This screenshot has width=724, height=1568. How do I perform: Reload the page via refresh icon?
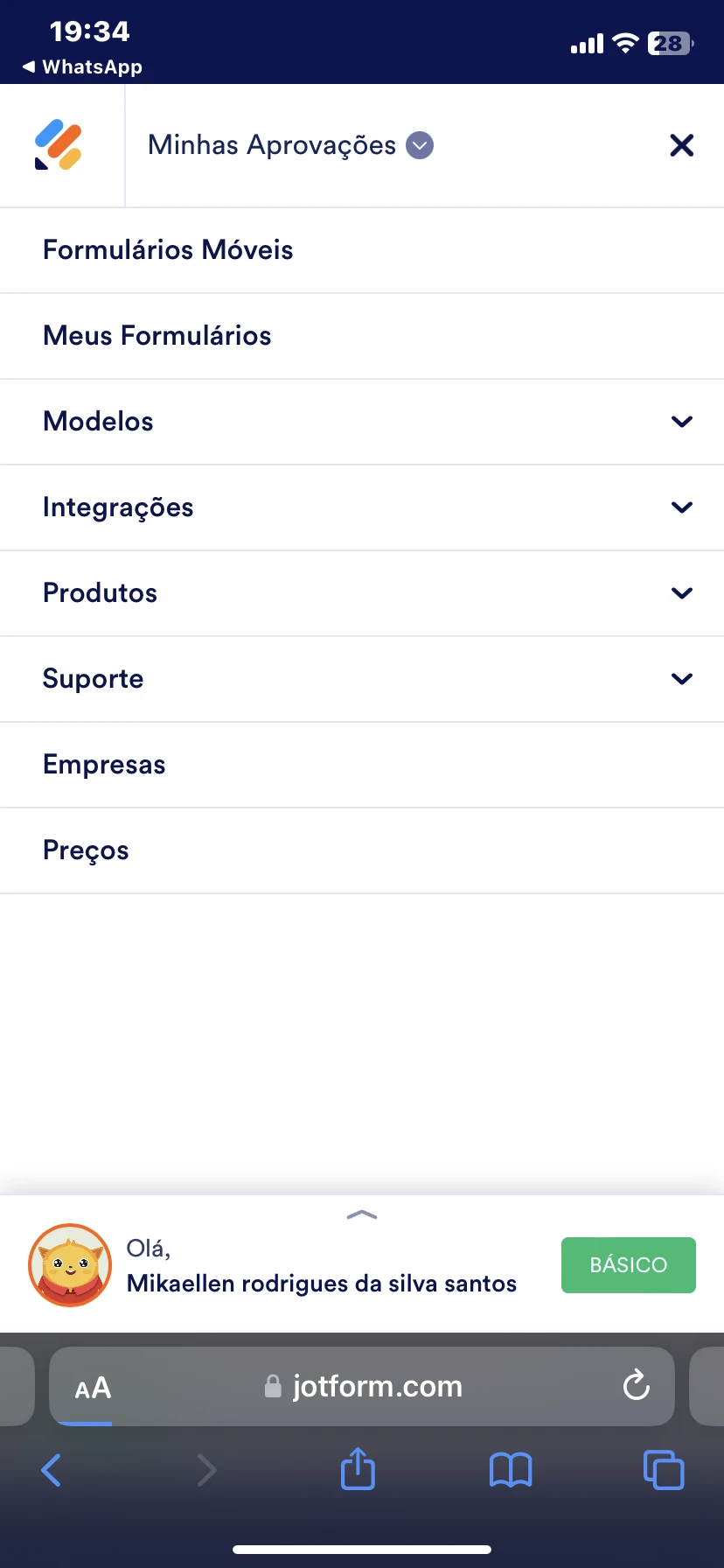(x=636, y=1386)
